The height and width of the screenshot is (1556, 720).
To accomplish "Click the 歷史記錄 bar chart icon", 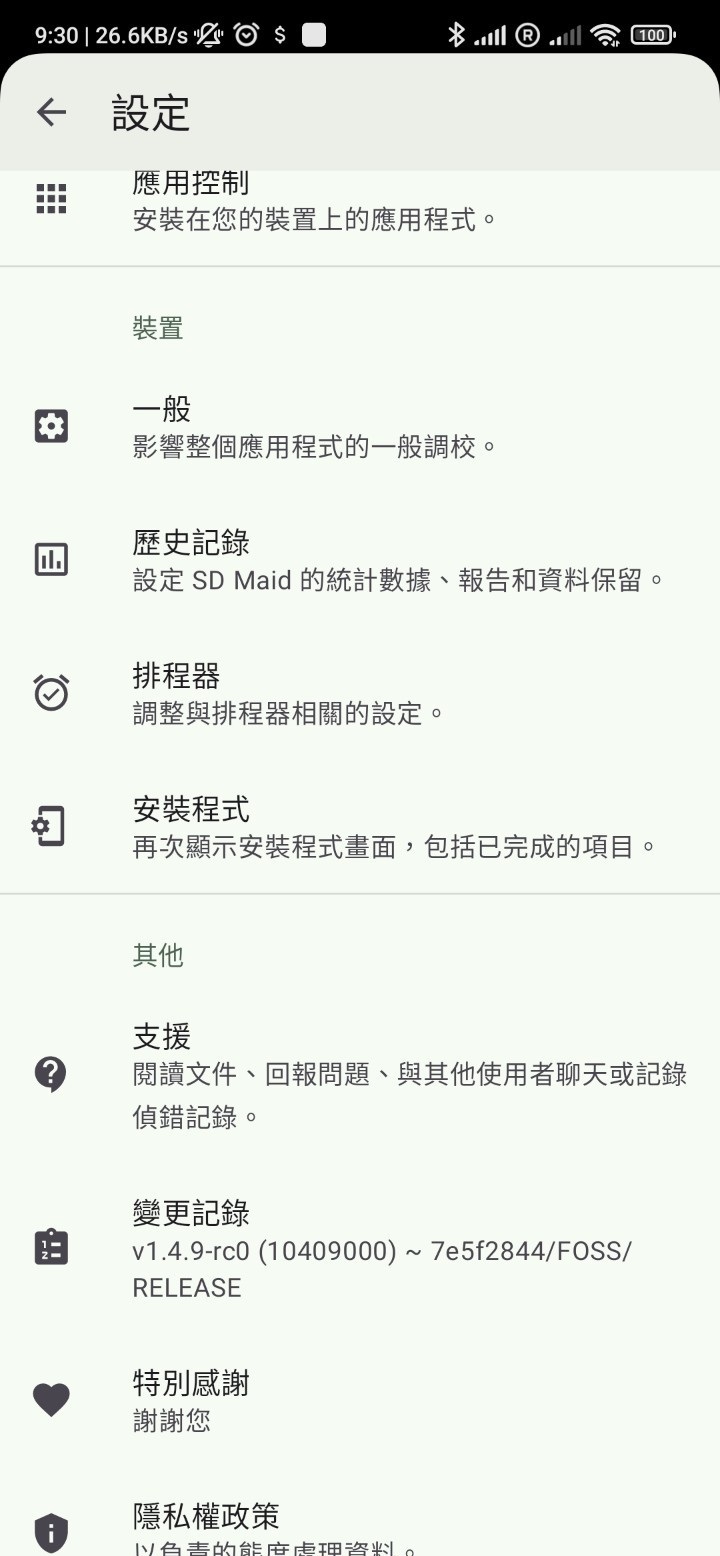I will 50,558.
